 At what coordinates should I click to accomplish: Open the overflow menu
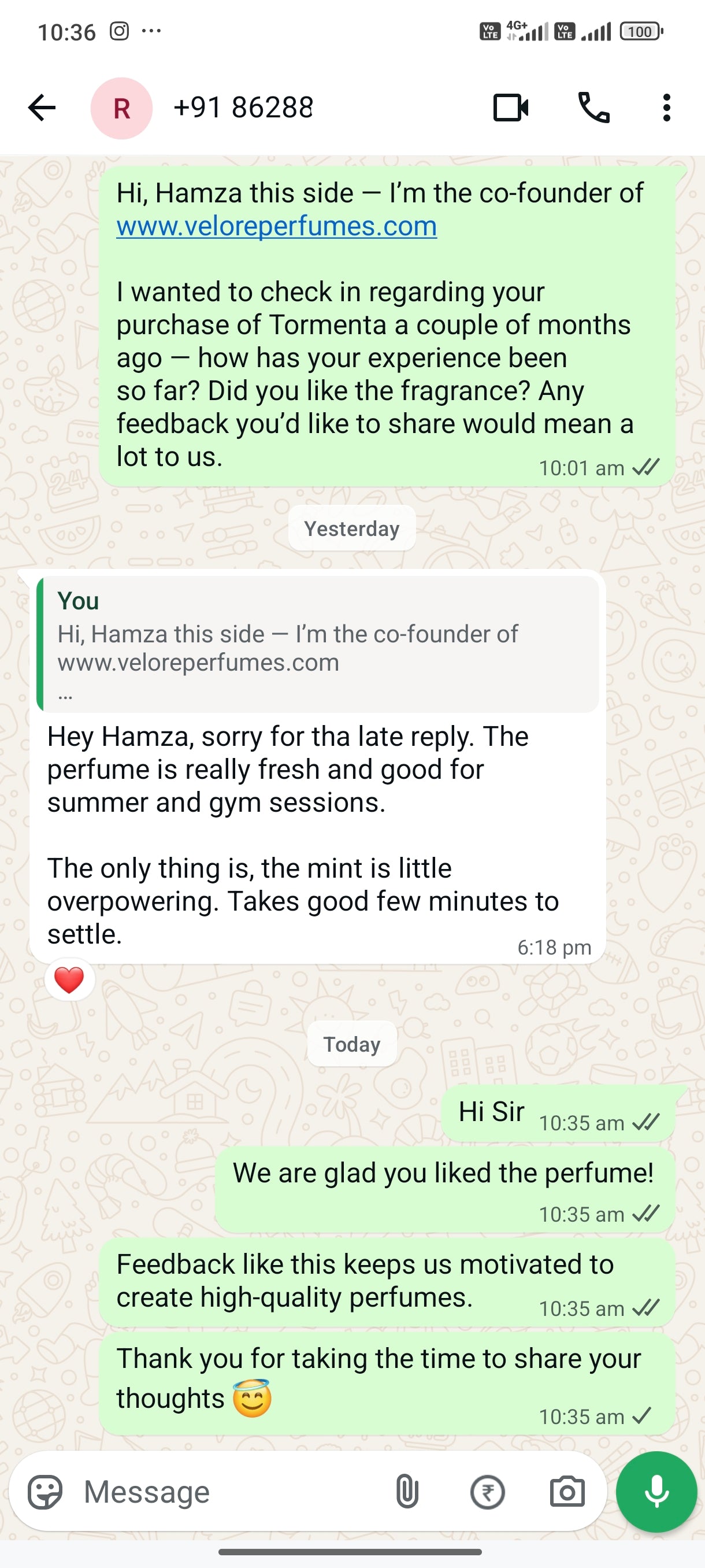pyautogui.click(x=667, y=108)
